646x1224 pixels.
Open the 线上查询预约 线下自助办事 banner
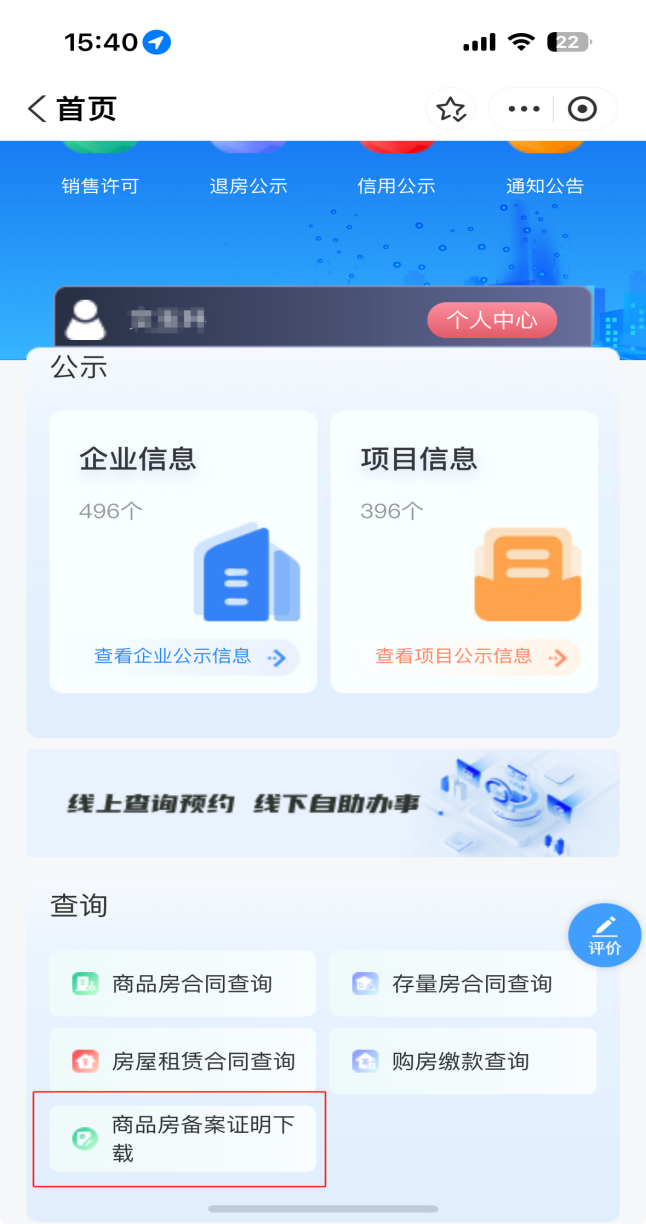[x=323, y=803]
